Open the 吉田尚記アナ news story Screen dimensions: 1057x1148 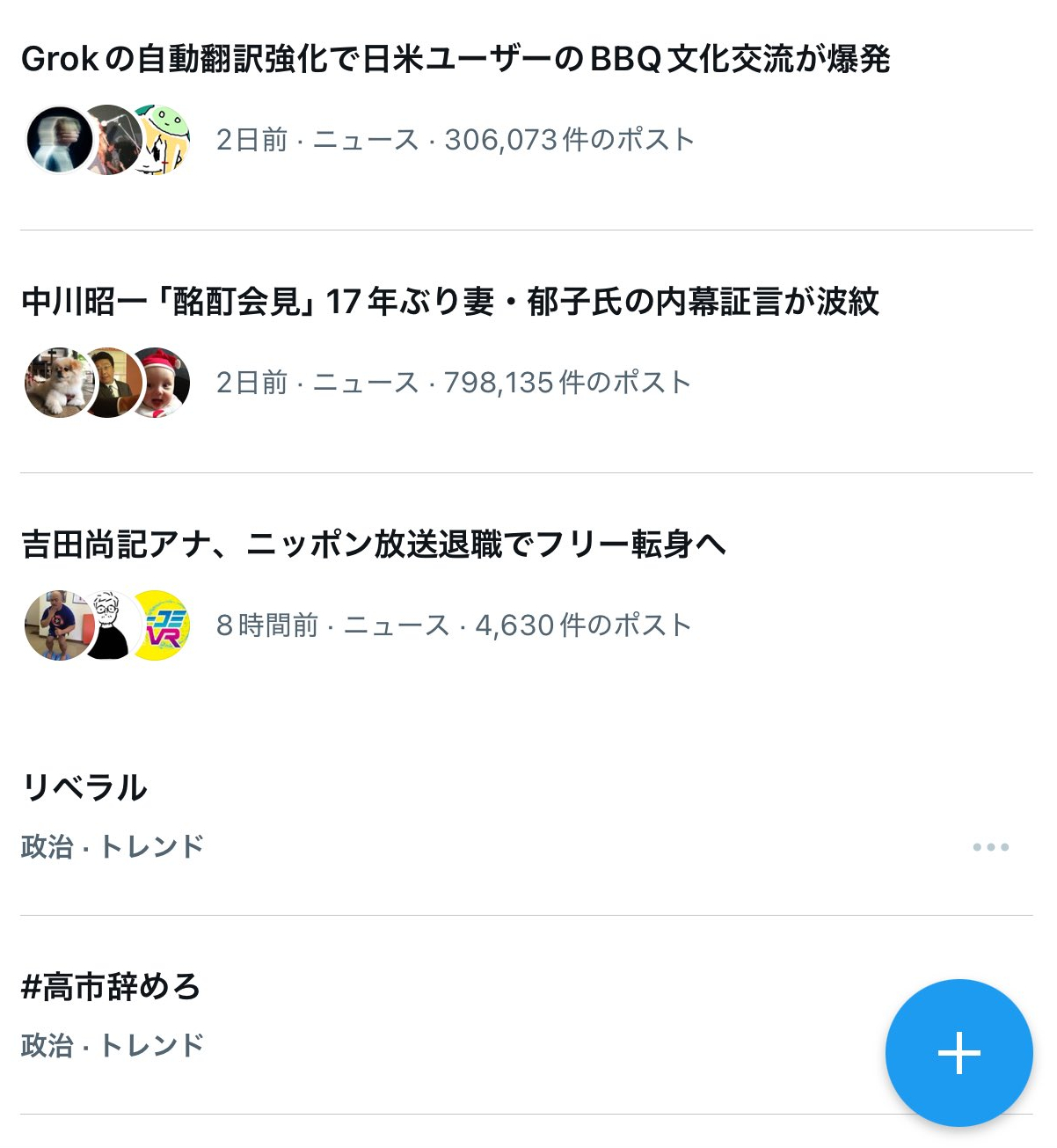(374, 545)
